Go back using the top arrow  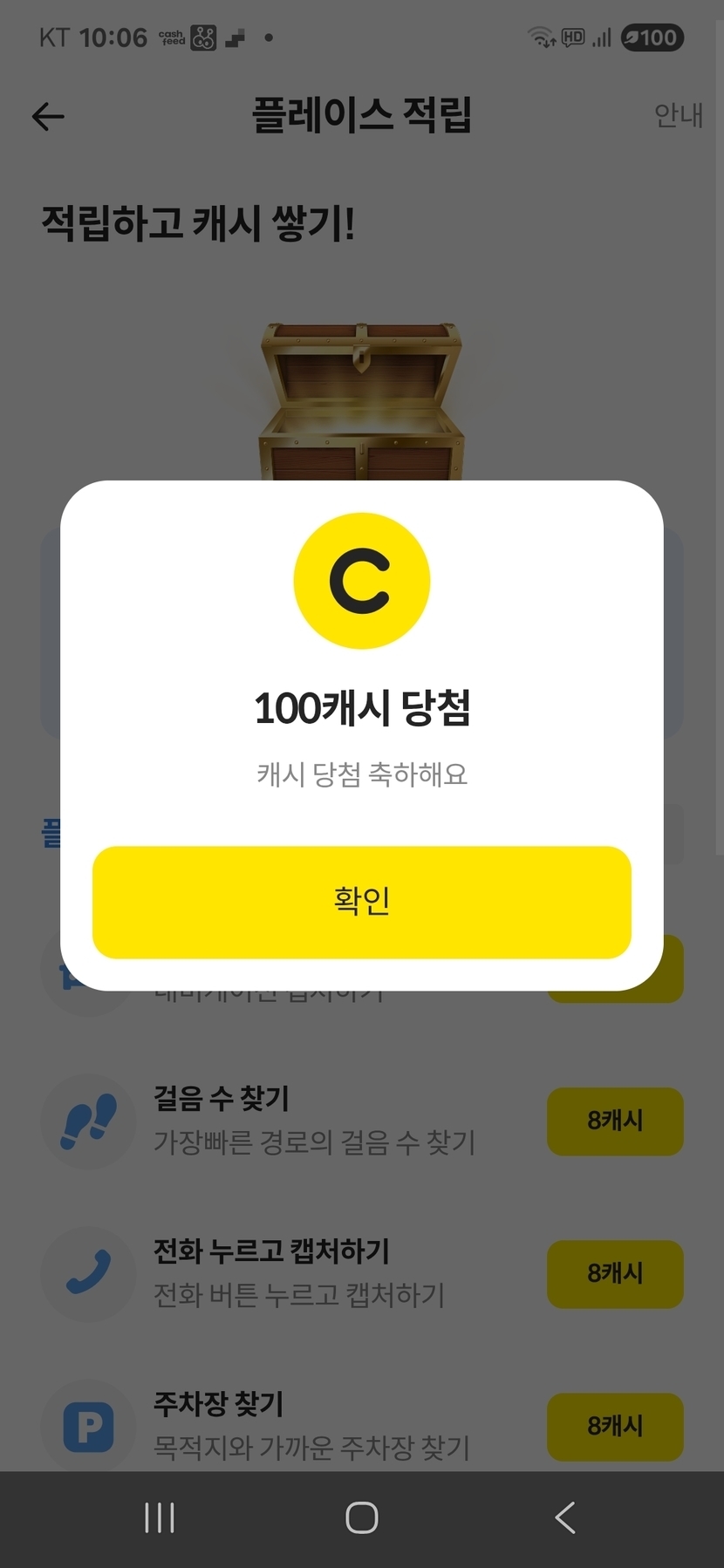48,116
